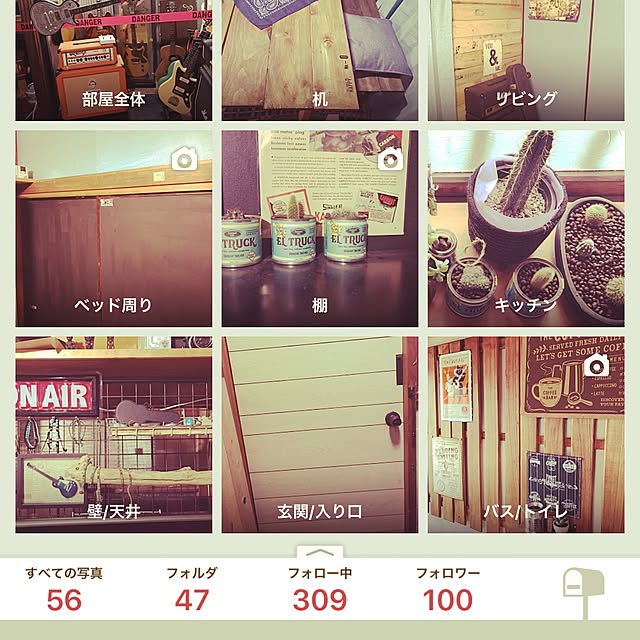
Task: Open the 部屋全体 room category tile
Action: pos(114,60)
